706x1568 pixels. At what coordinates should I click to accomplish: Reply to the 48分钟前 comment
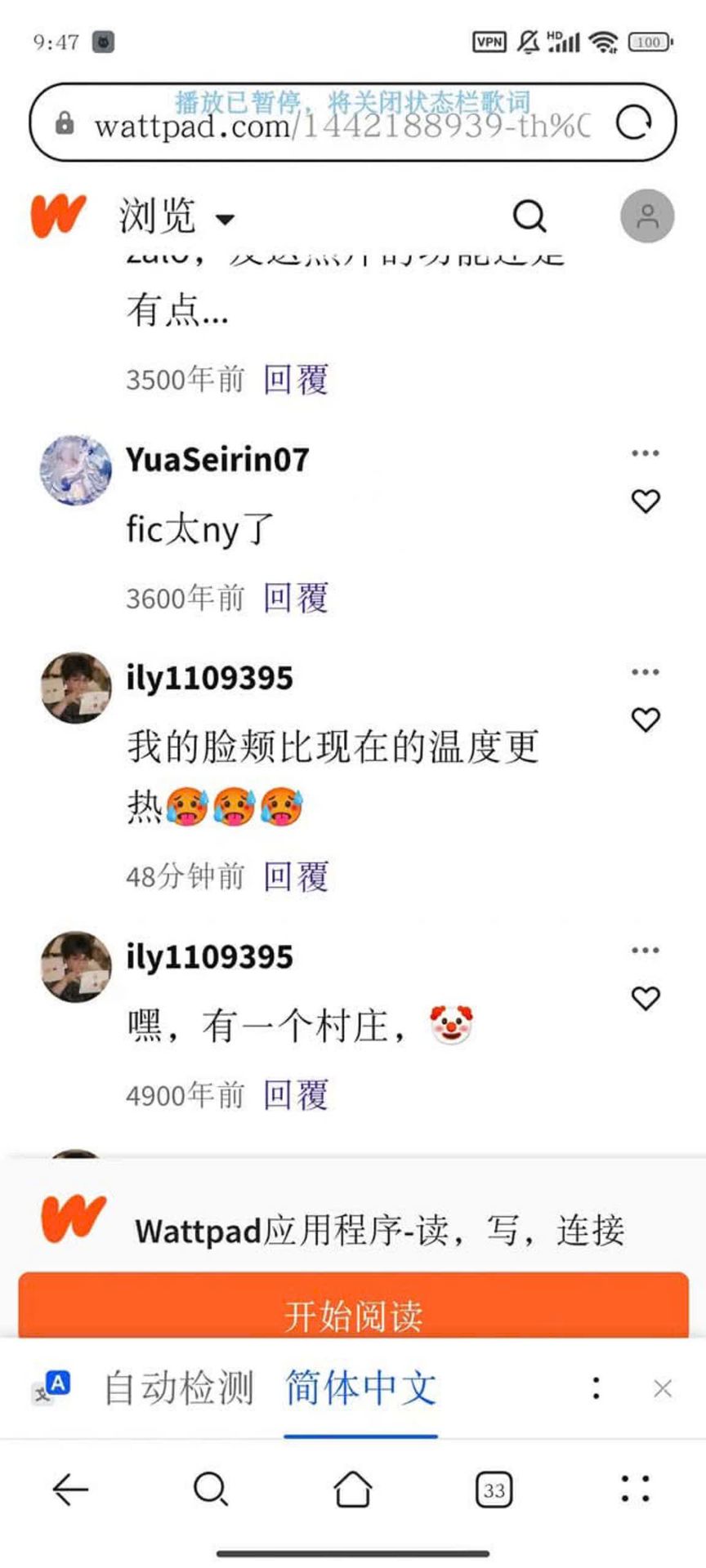click(x=296, y=876)
